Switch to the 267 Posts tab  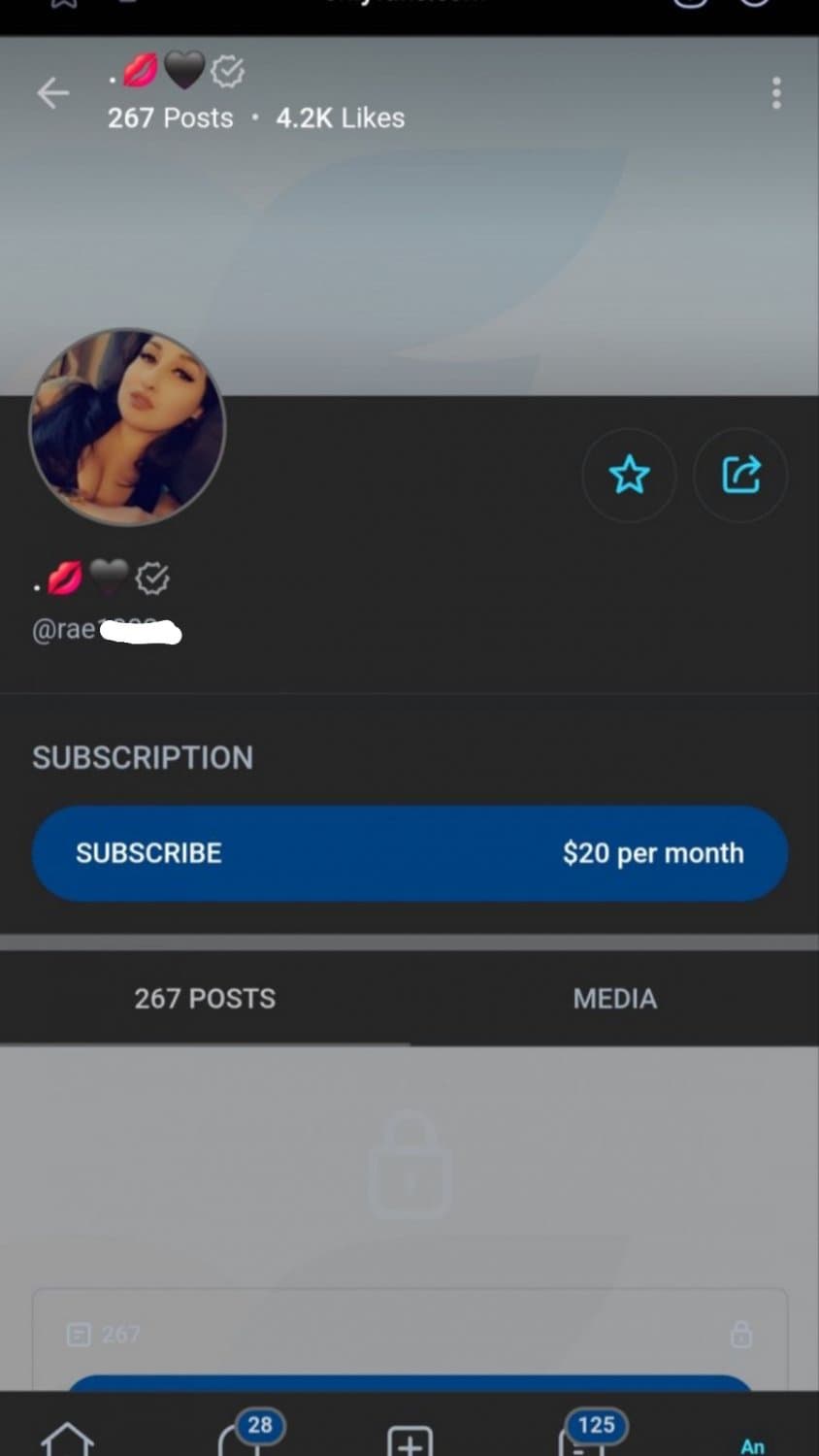point(205,998)
